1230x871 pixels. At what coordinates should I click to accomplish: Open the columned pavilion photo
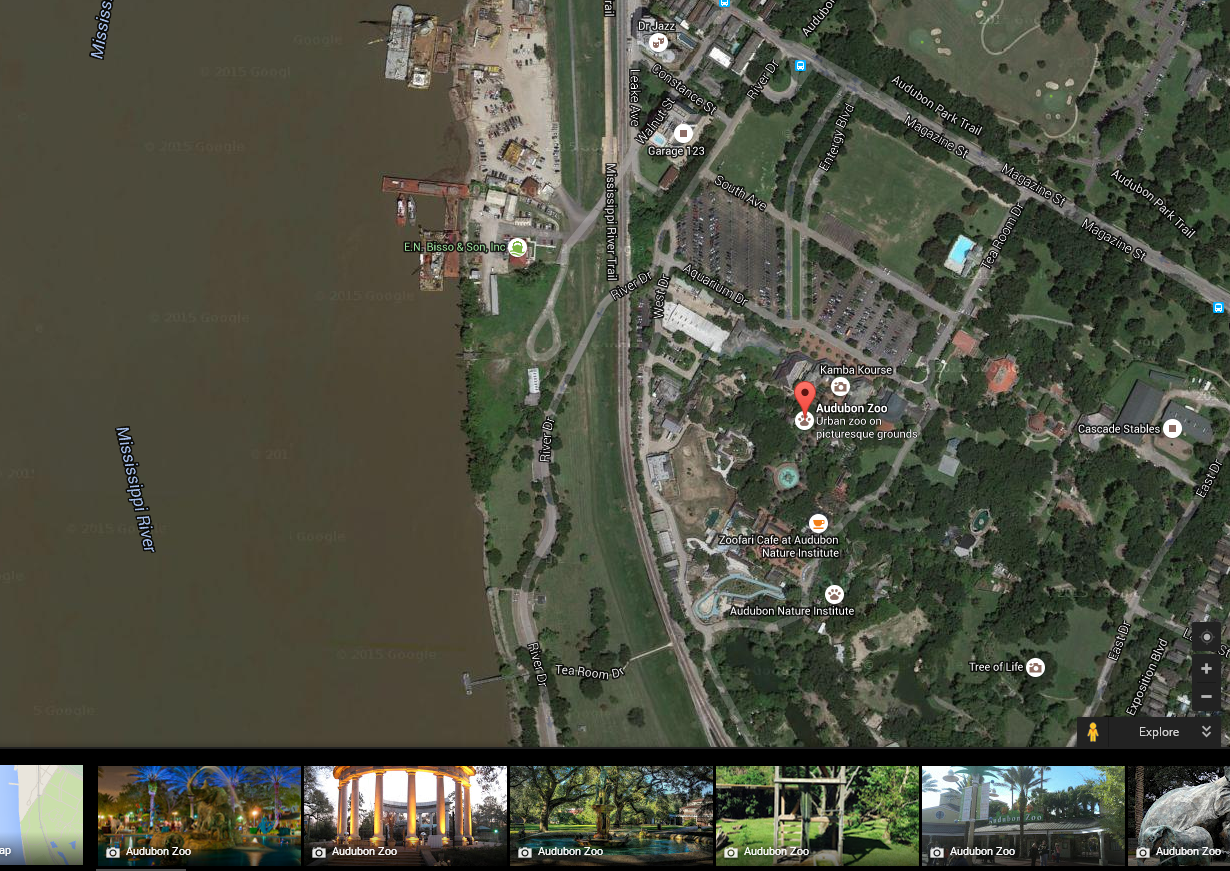pyautogui.click(x=405, y=815)
